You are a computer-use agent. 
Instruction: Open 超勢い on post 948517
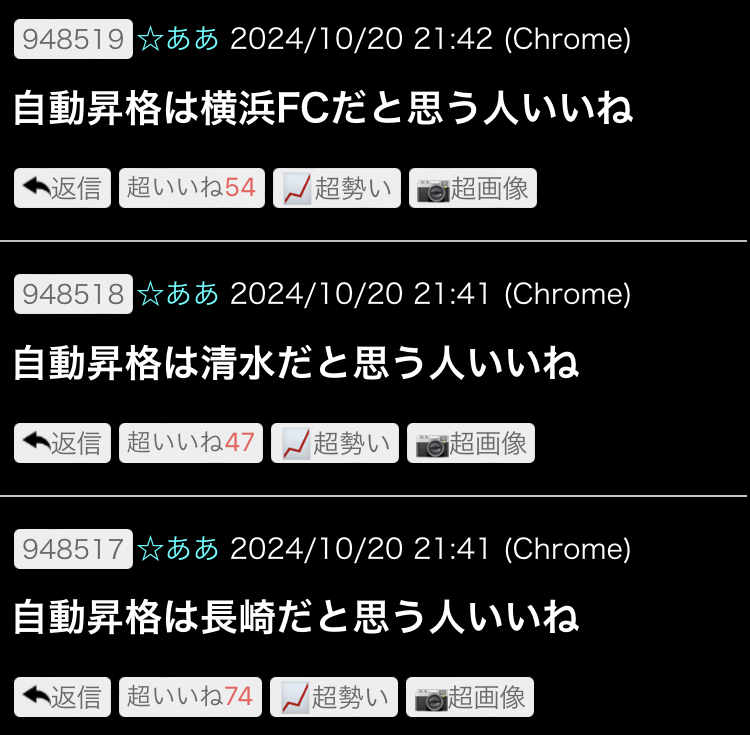(334, 697)
